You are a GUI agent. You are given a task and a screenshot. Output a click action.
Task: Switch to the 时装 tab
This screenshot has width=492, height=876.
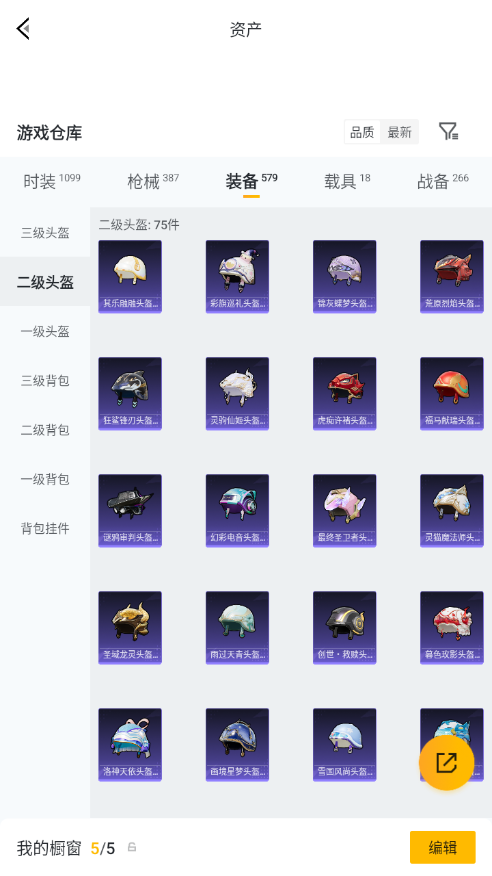click(51, 181)
